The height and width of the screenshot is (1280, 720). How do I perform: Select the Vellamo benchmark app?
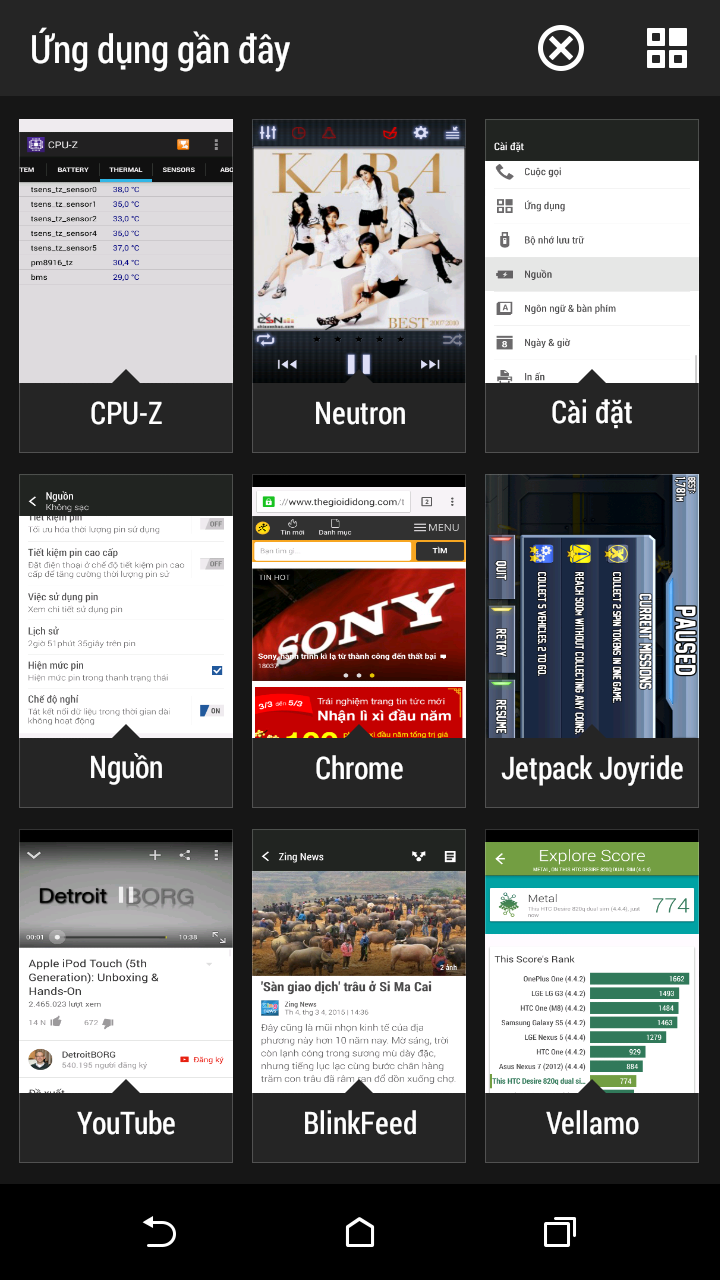coord(592,995)
